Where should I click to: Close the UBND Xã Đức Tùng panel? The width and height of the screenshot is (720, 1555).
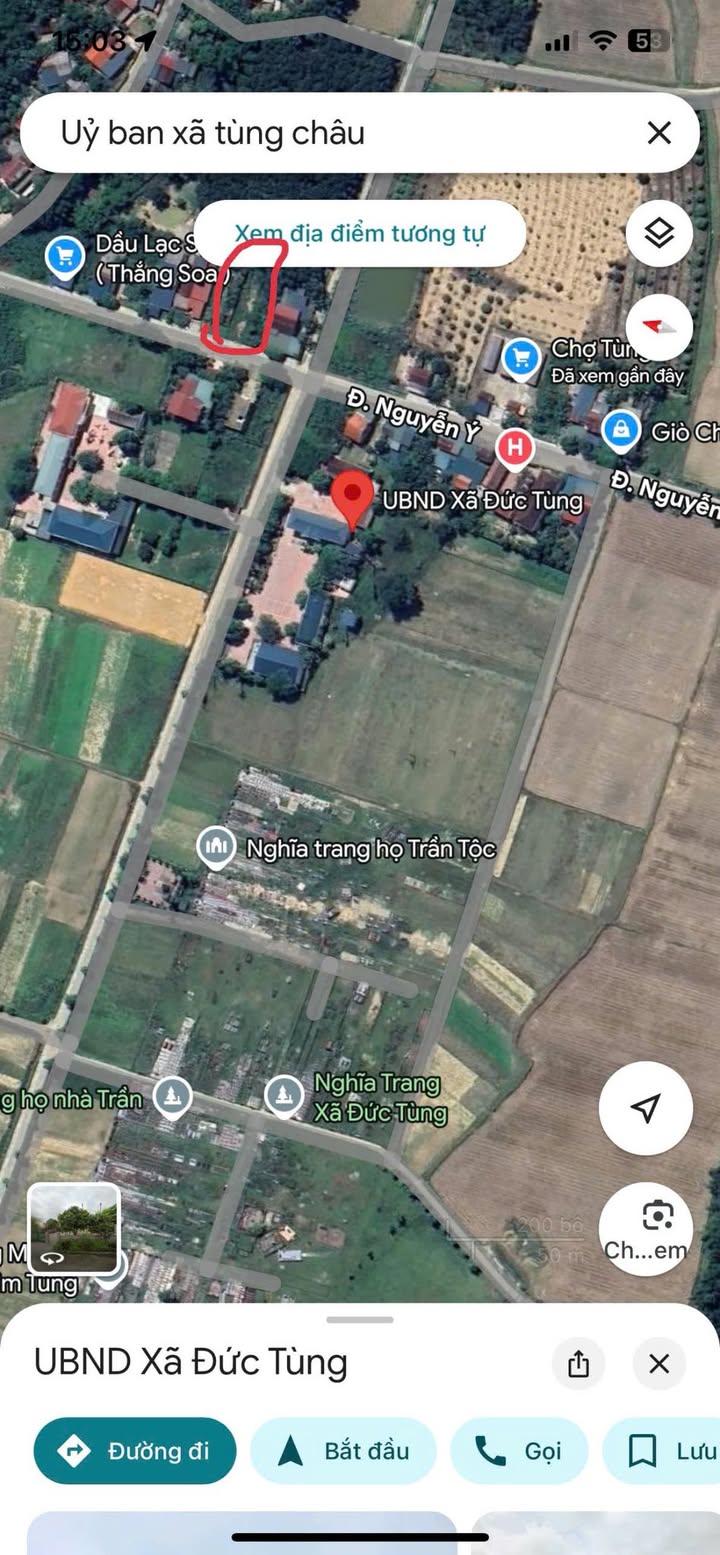[659, 1363]
